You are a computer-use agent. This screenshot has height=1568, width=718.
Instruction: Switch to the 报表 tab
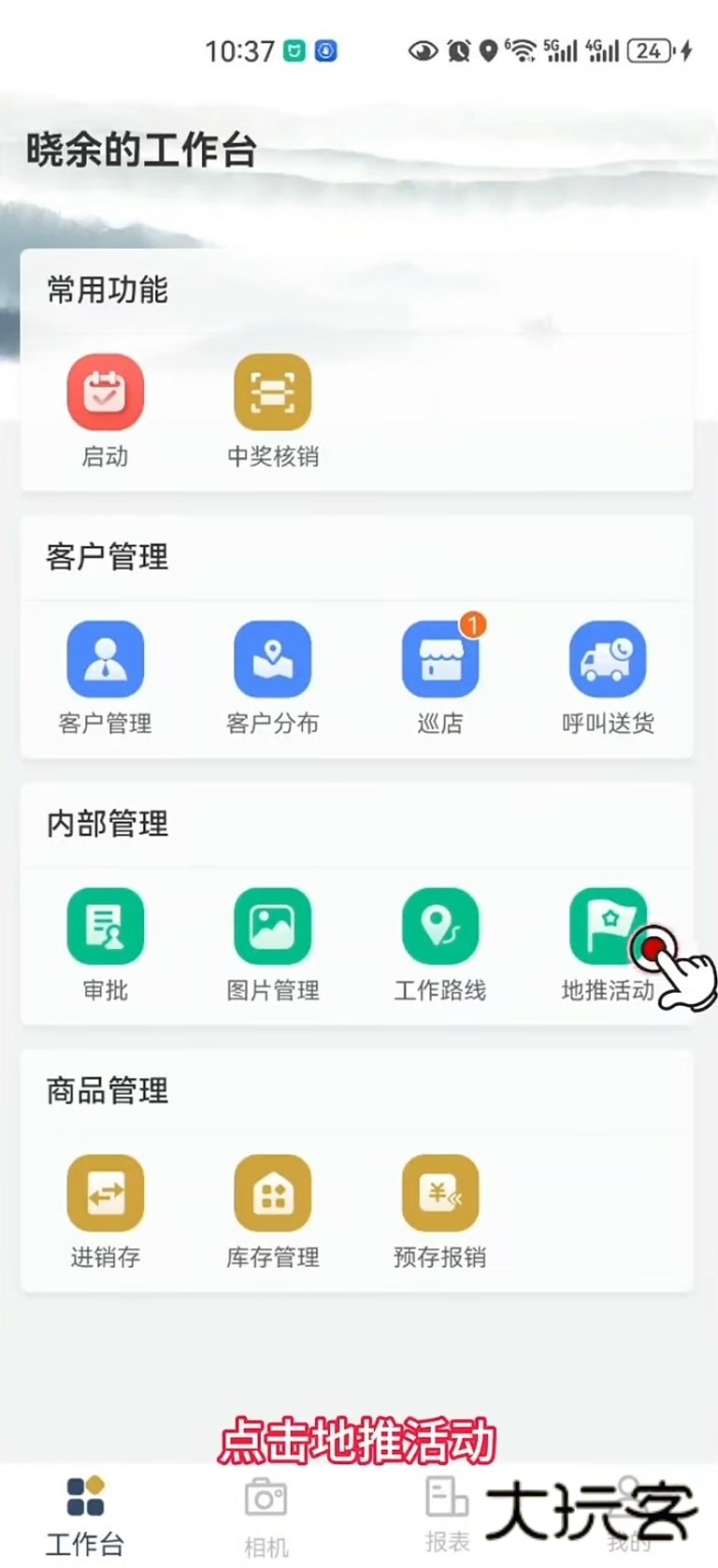coord(446,1515)
